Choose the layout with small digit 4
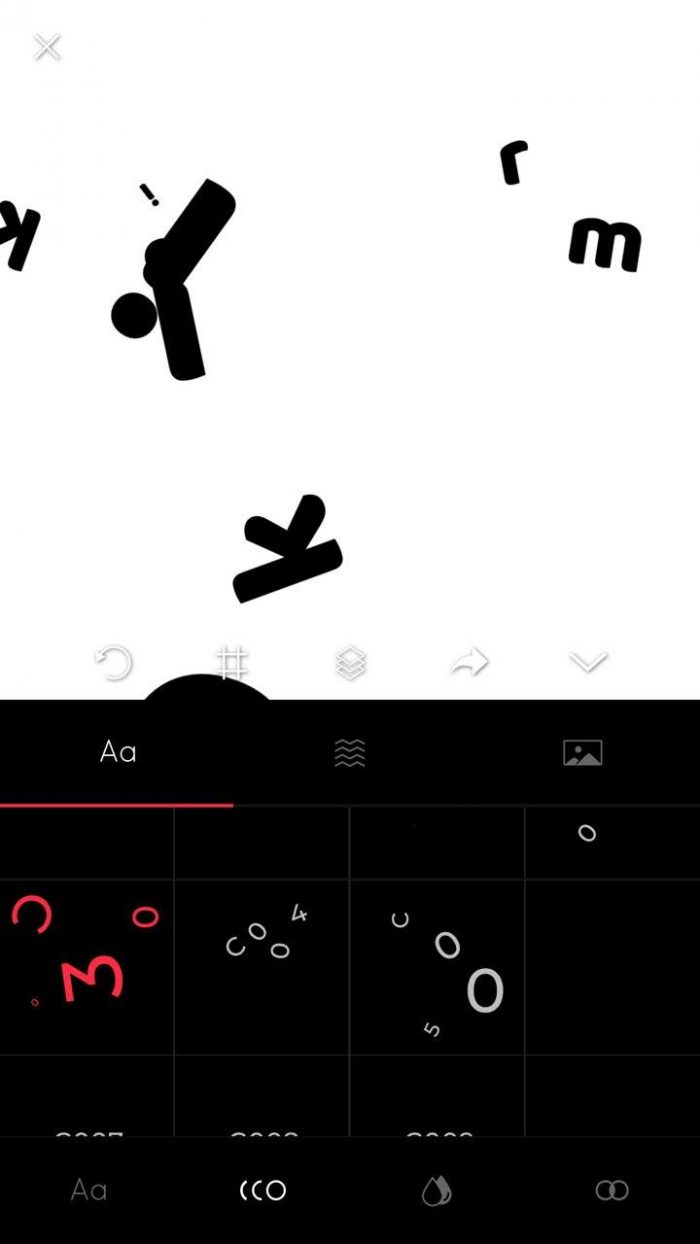This screenshot has height=1244, width=700. 262,966
